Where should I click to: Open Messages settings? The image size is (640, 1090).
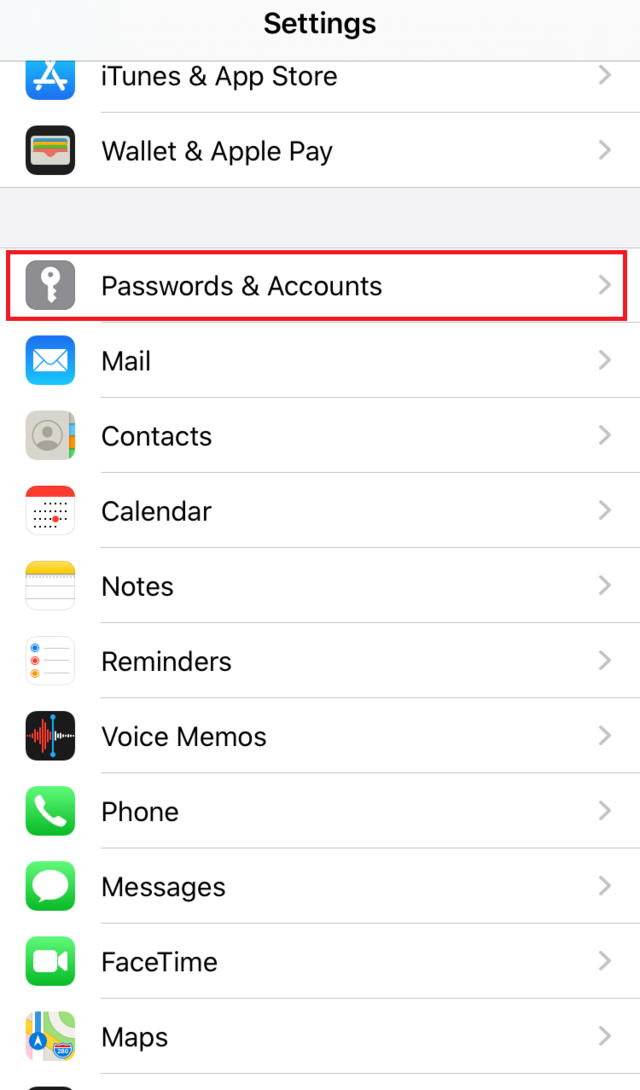320,886
